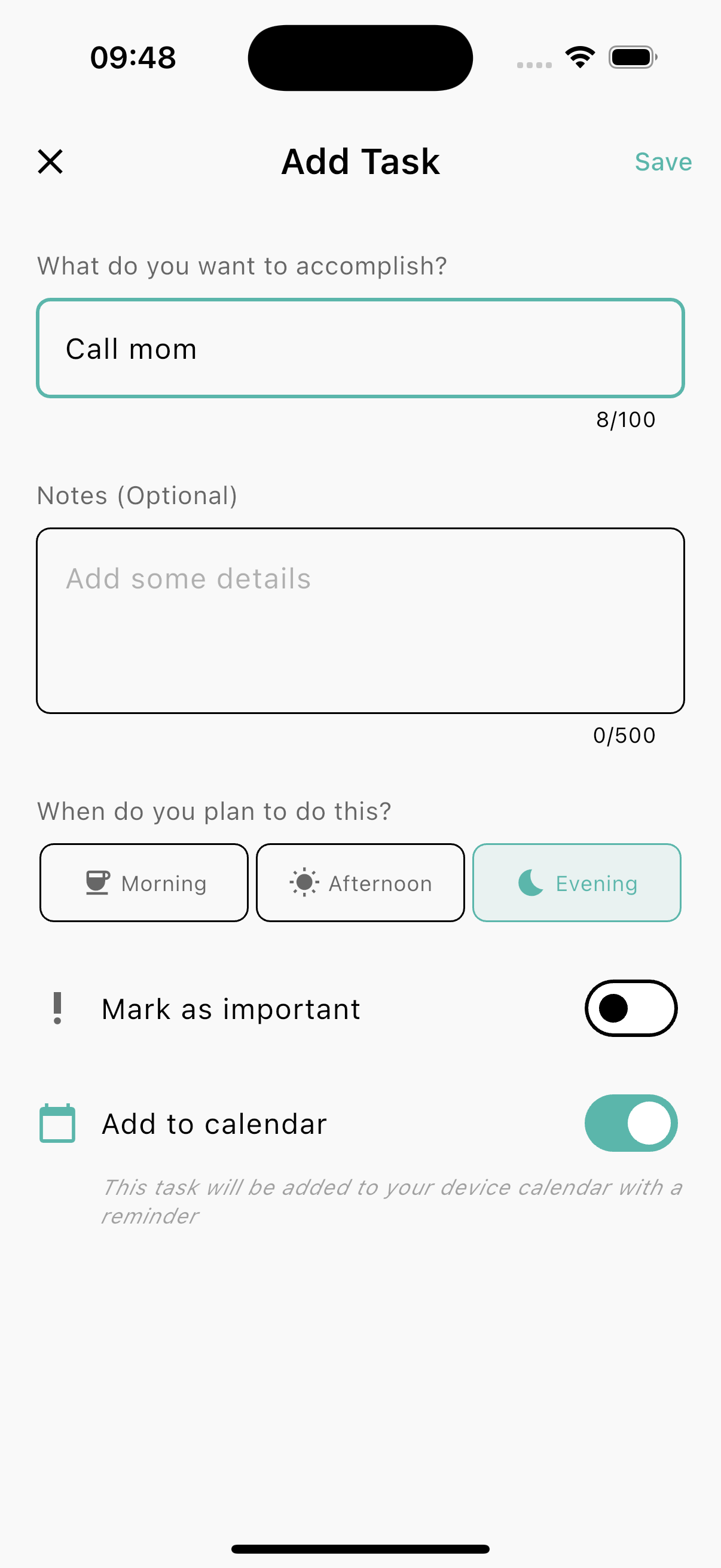
Task: Select the coffee cup Morning icon
Action: 97,882
